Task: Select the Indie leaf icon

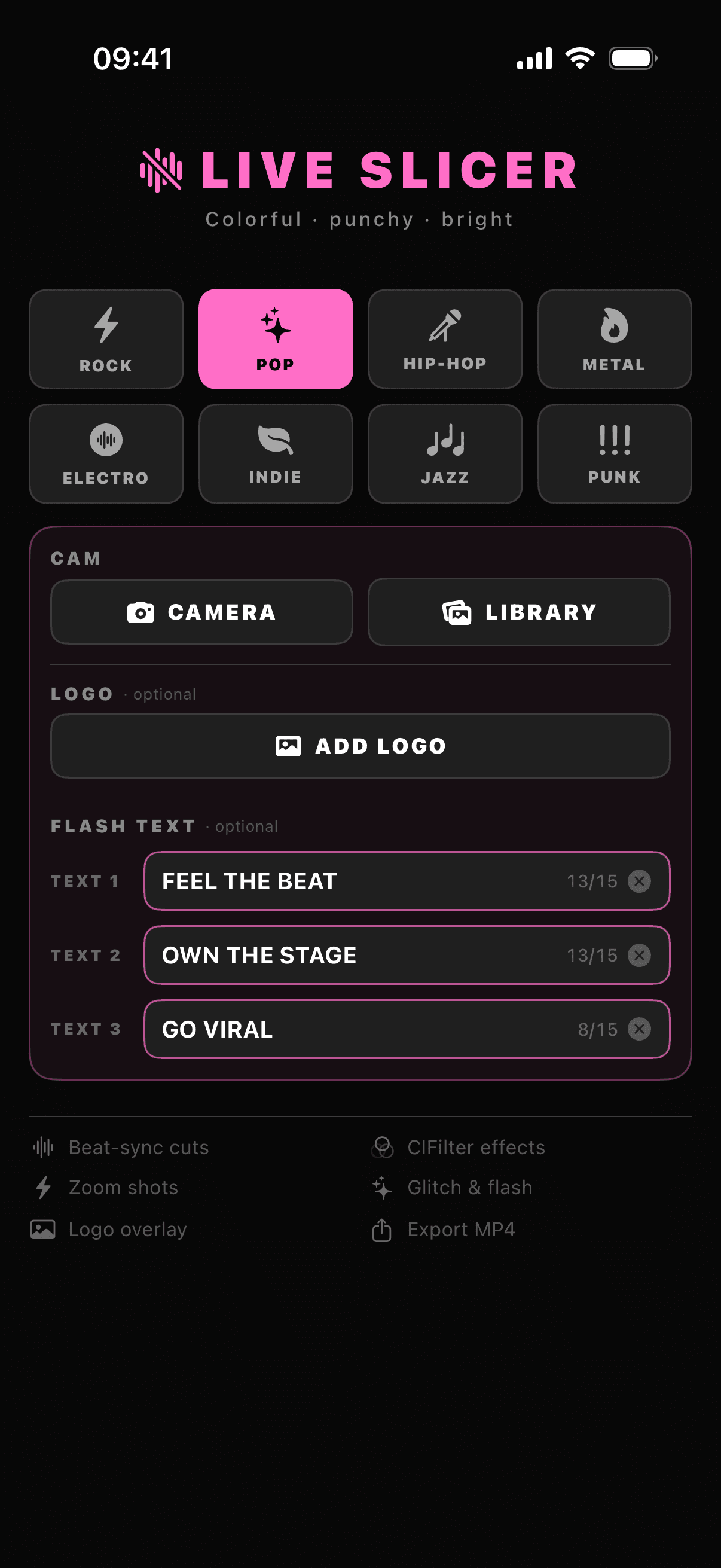Action: (x=275, y=440)
